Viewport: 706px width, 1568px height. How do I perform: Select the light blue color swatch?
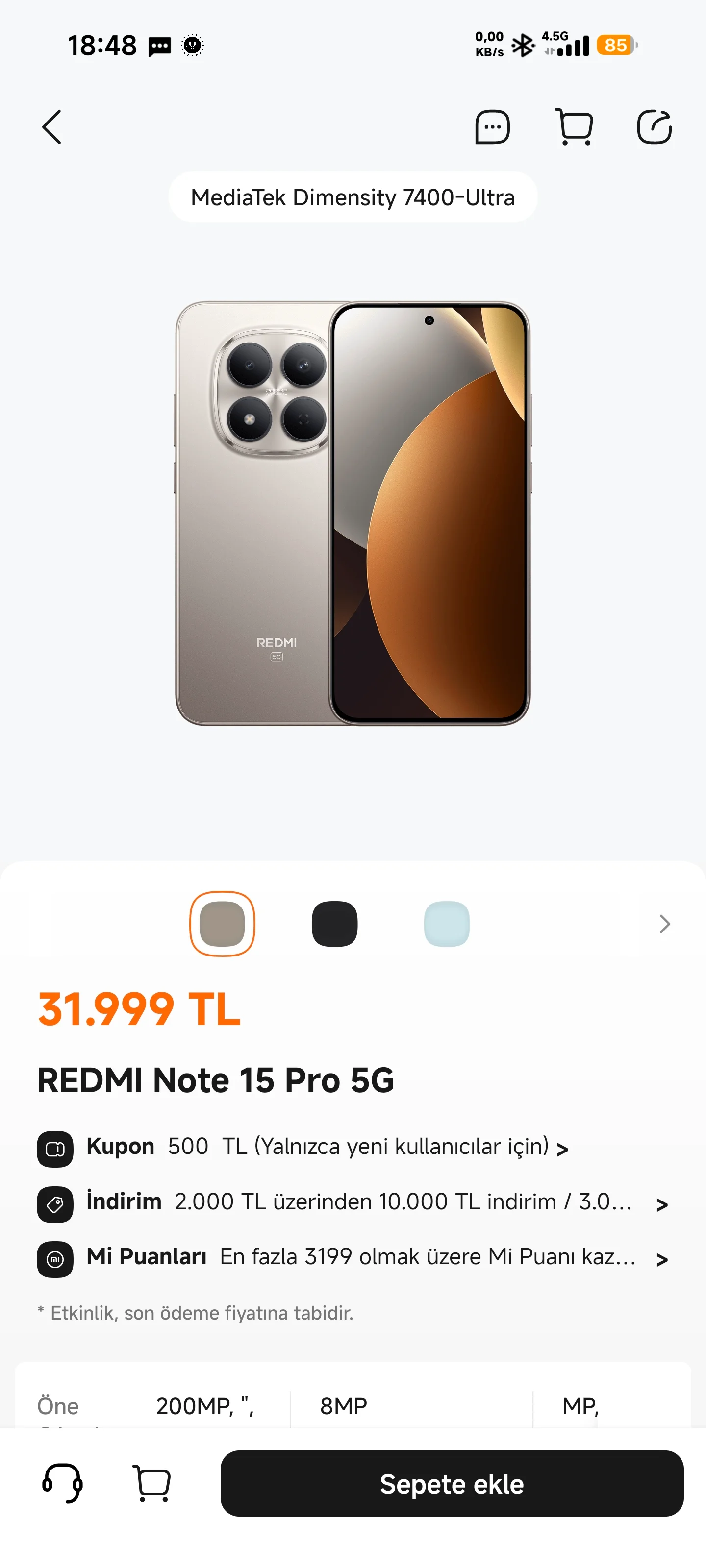(447, 923)
